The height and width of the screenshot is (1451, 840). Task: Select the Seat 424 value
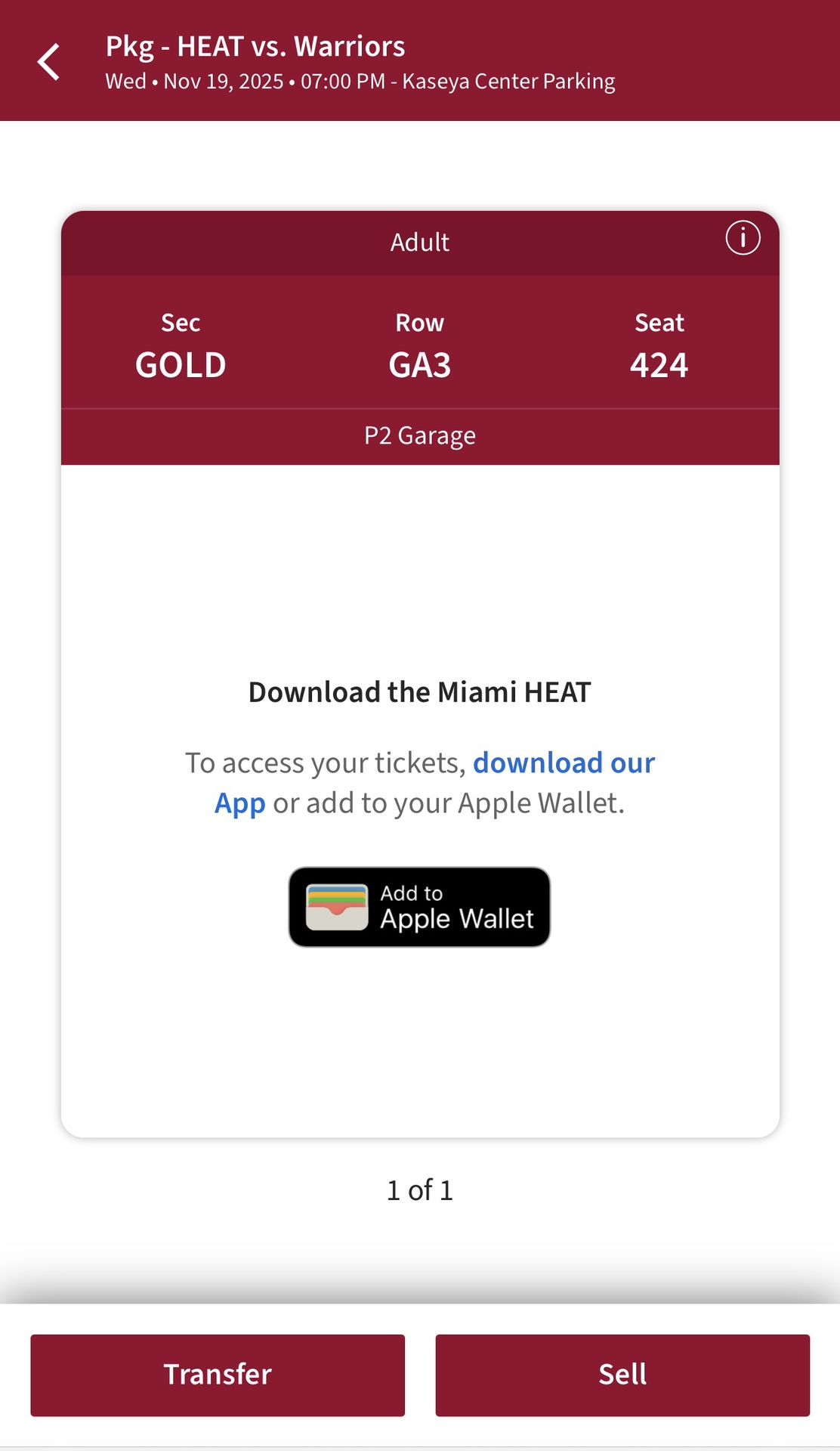659,364
